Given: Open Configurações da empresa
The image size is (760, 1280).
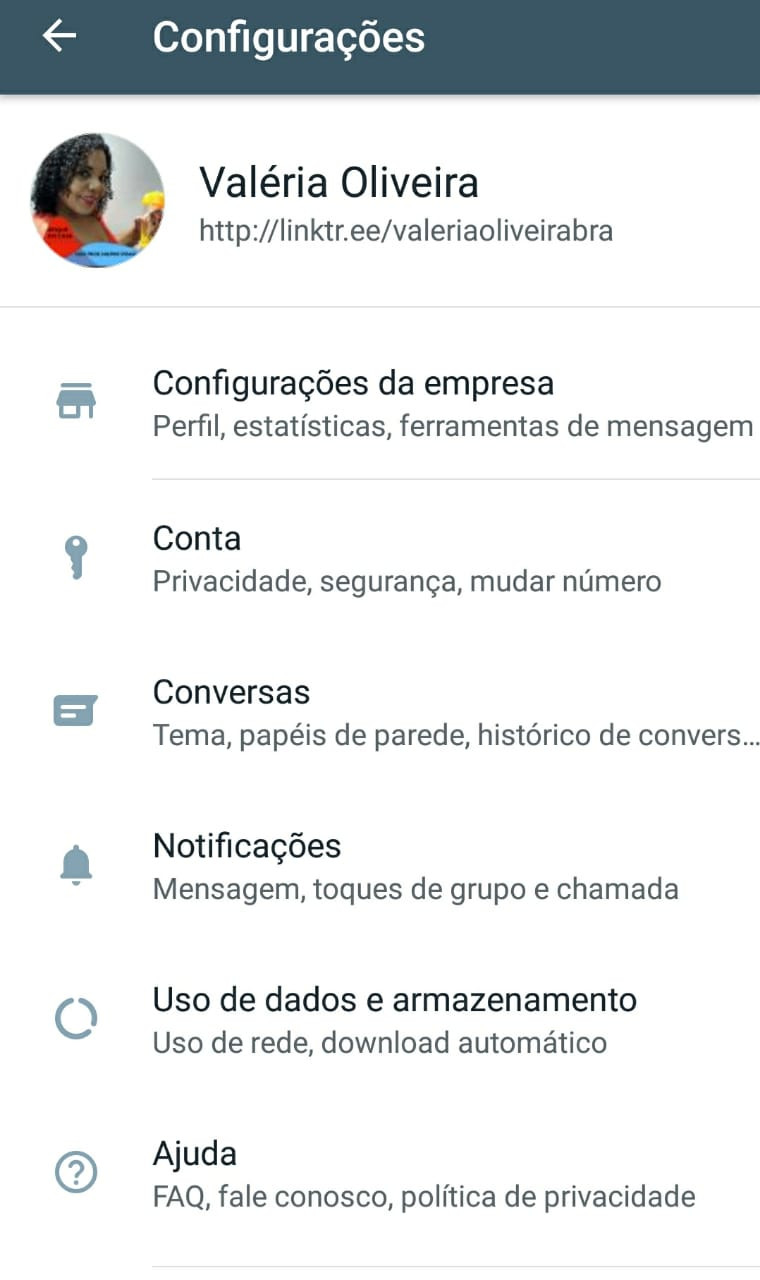Looking at the screenshot, I should tap(380, 403).
